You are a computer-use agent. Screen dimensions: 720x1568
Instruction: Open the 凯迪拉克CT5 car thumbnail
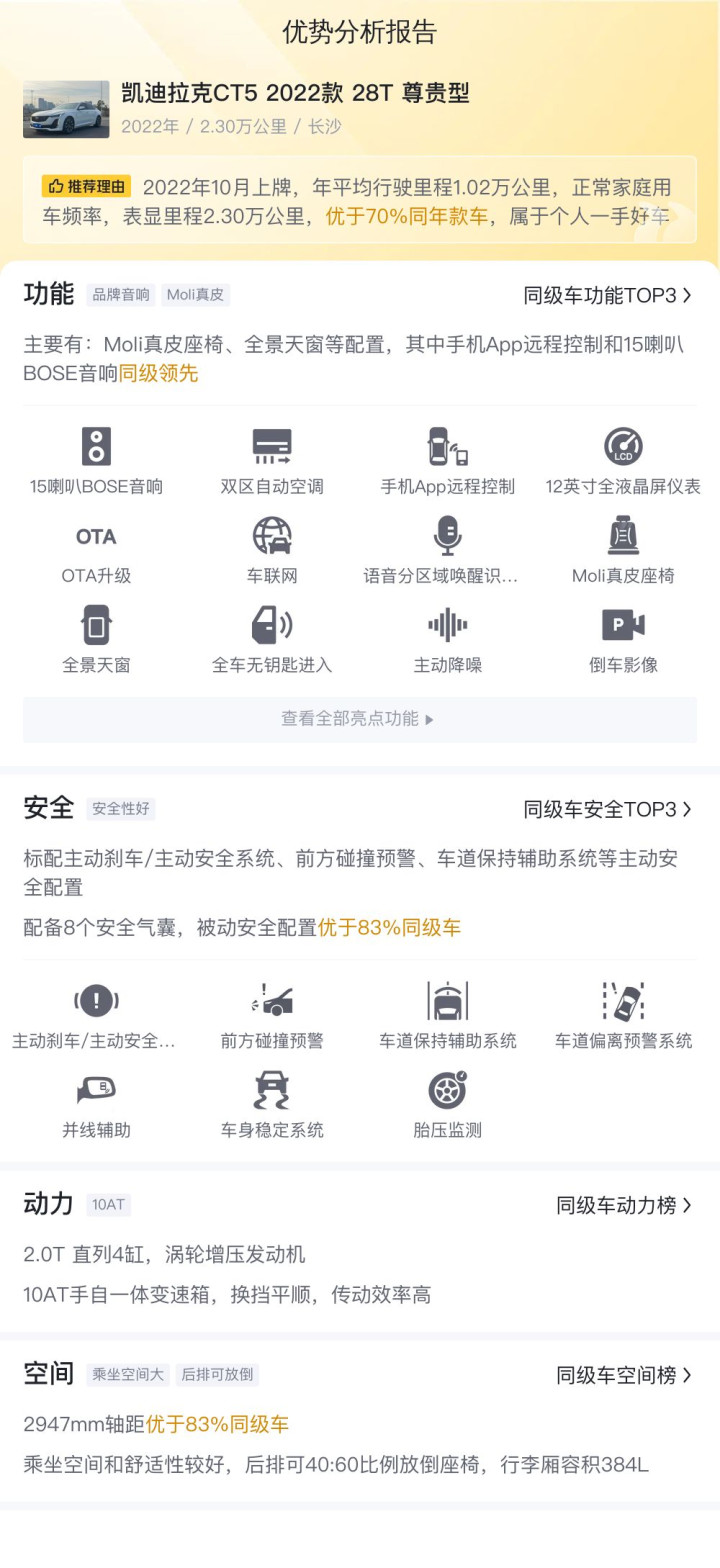[66, 109]
